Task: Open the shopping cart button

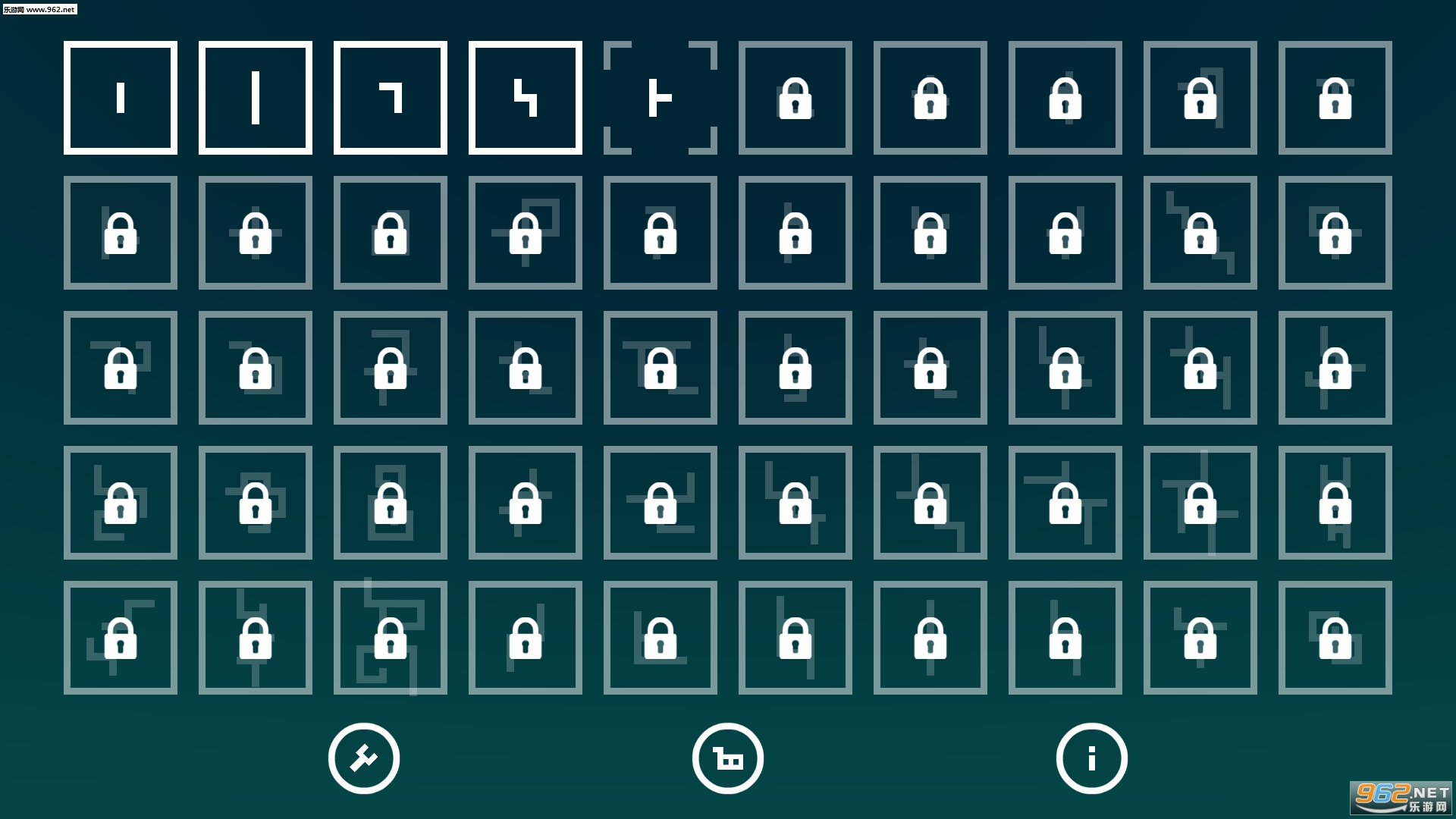Action: (728, 758)
